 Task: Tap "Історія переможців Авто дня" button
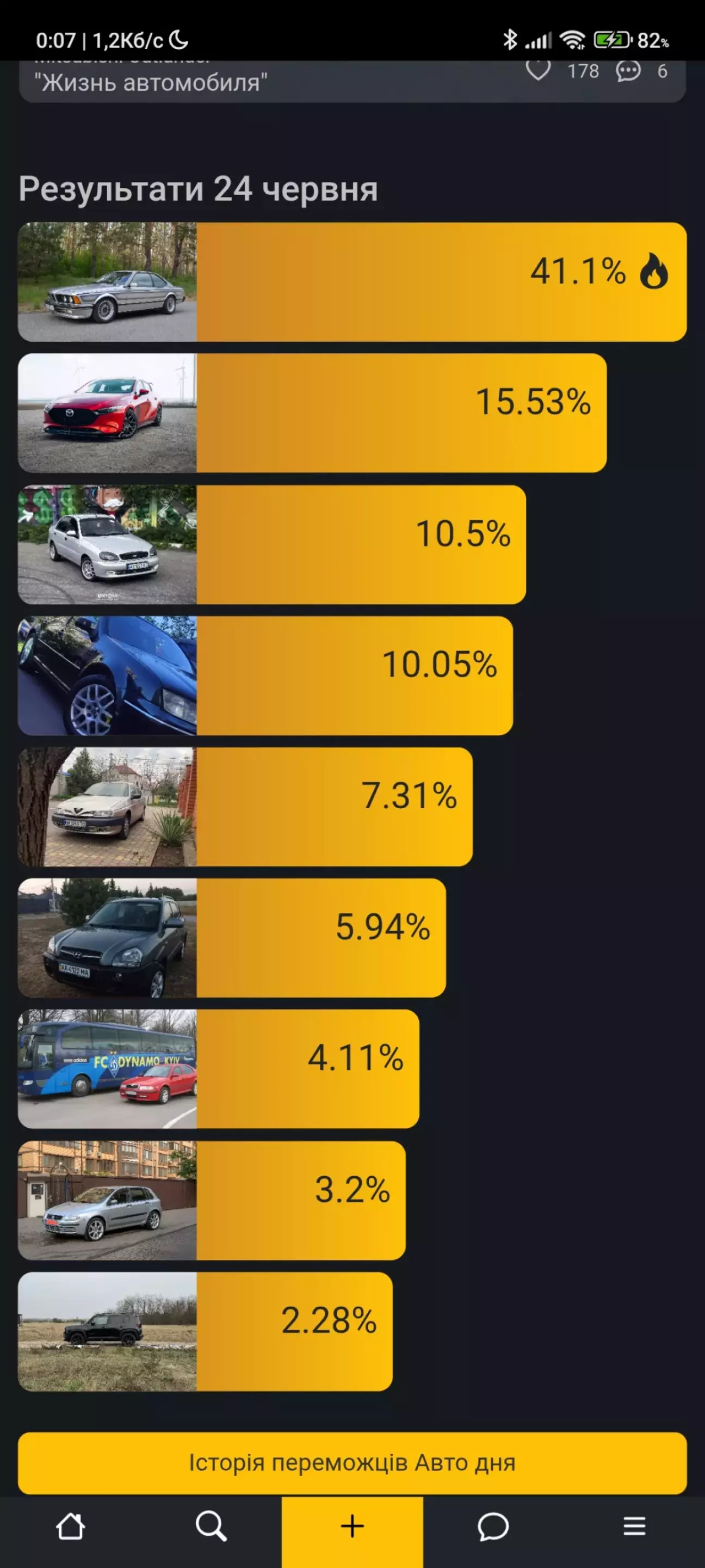pyautogui.click(x=352, y=1463)
